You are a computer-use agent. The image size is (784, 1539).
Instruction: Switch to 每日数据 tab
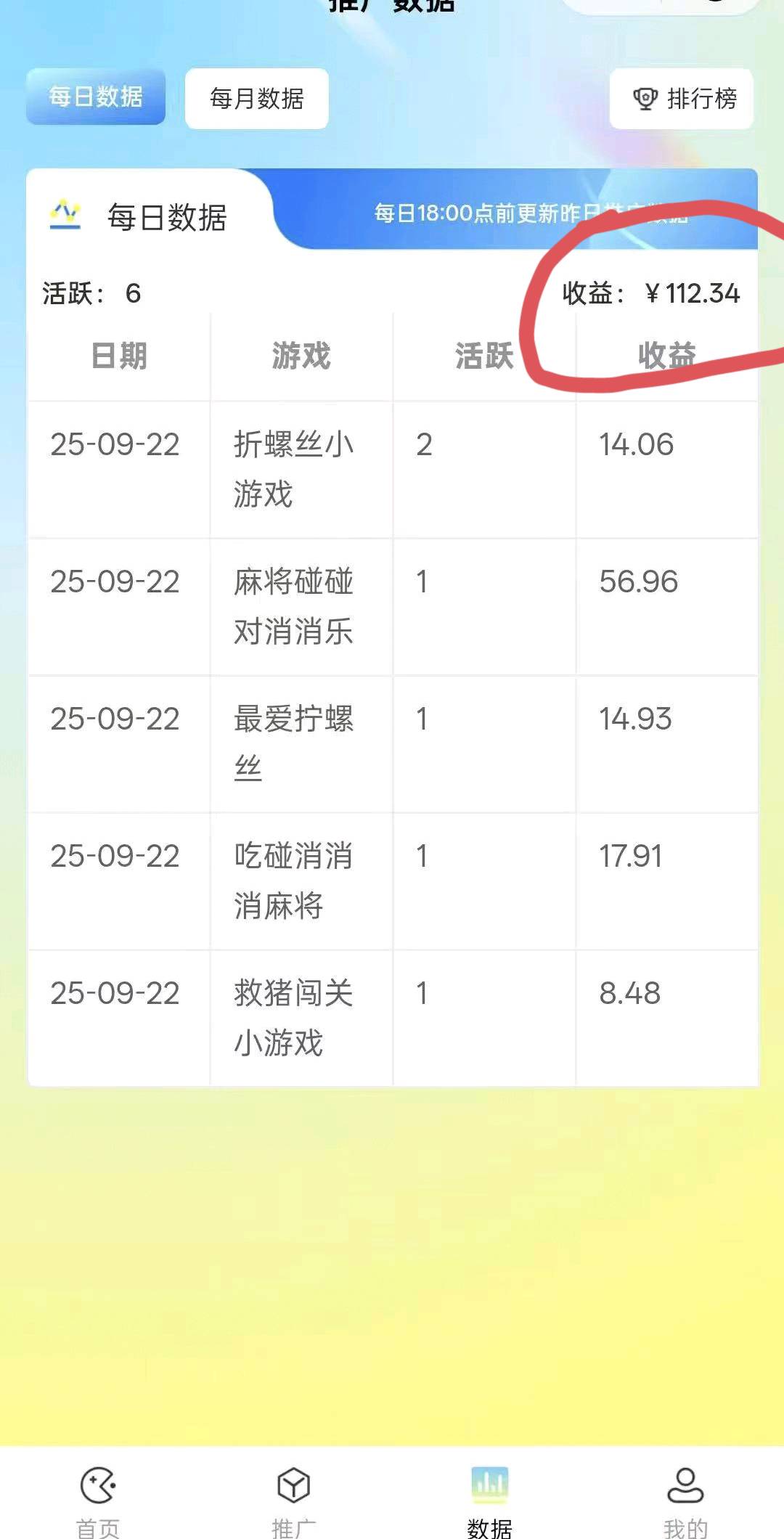[x=96, y=97]
